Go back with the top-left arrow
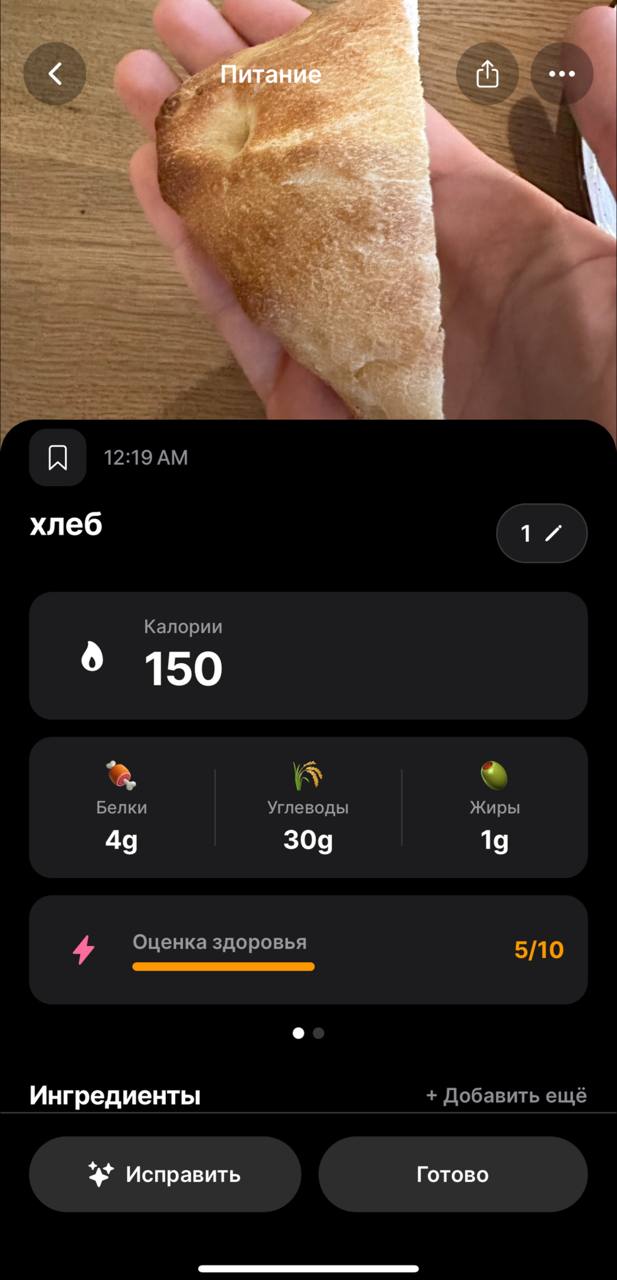Viewport: 617px width, 1280px height. tap(55, 74)
